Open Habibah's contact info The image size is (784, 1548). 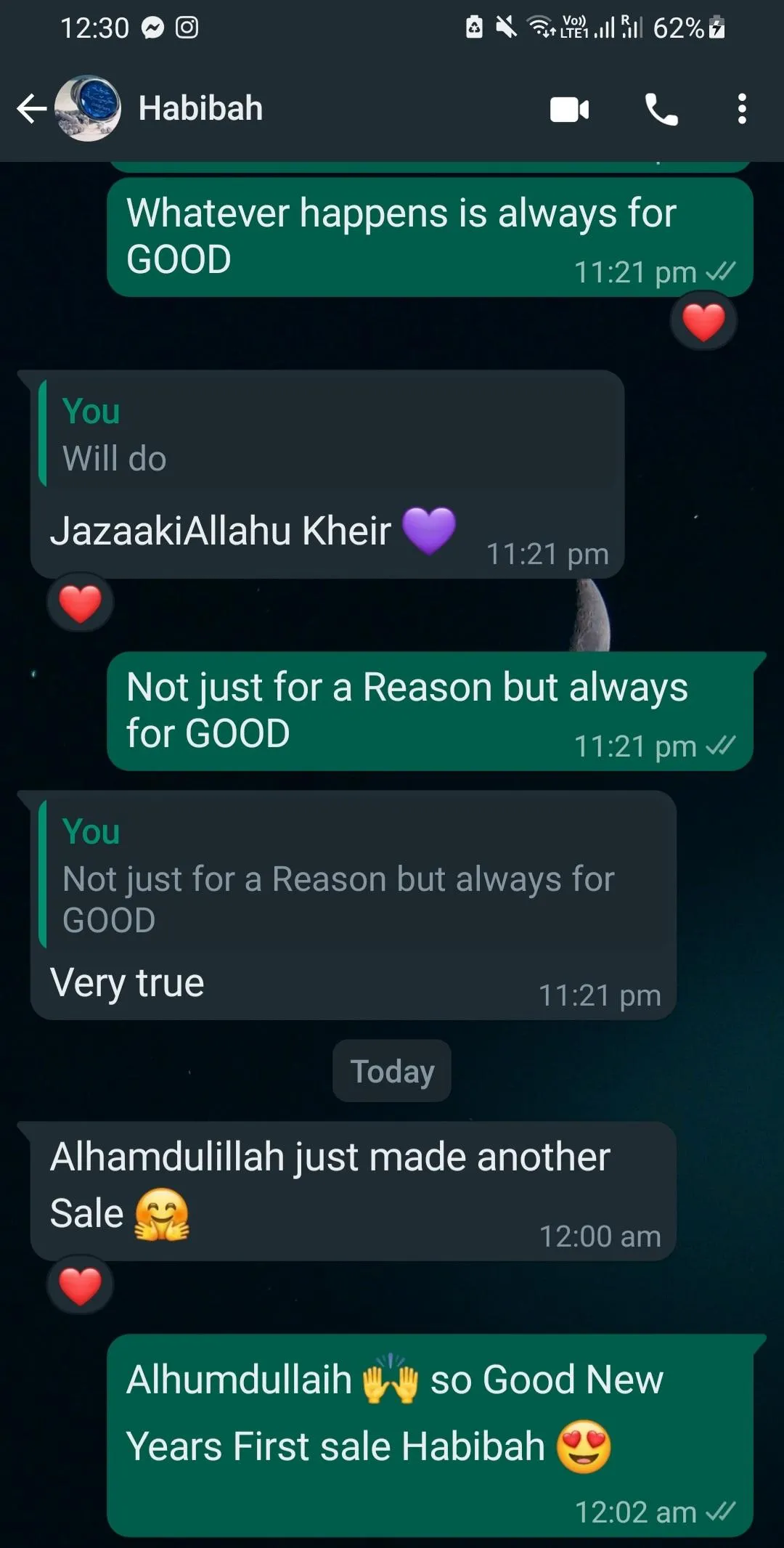point(200,108)
